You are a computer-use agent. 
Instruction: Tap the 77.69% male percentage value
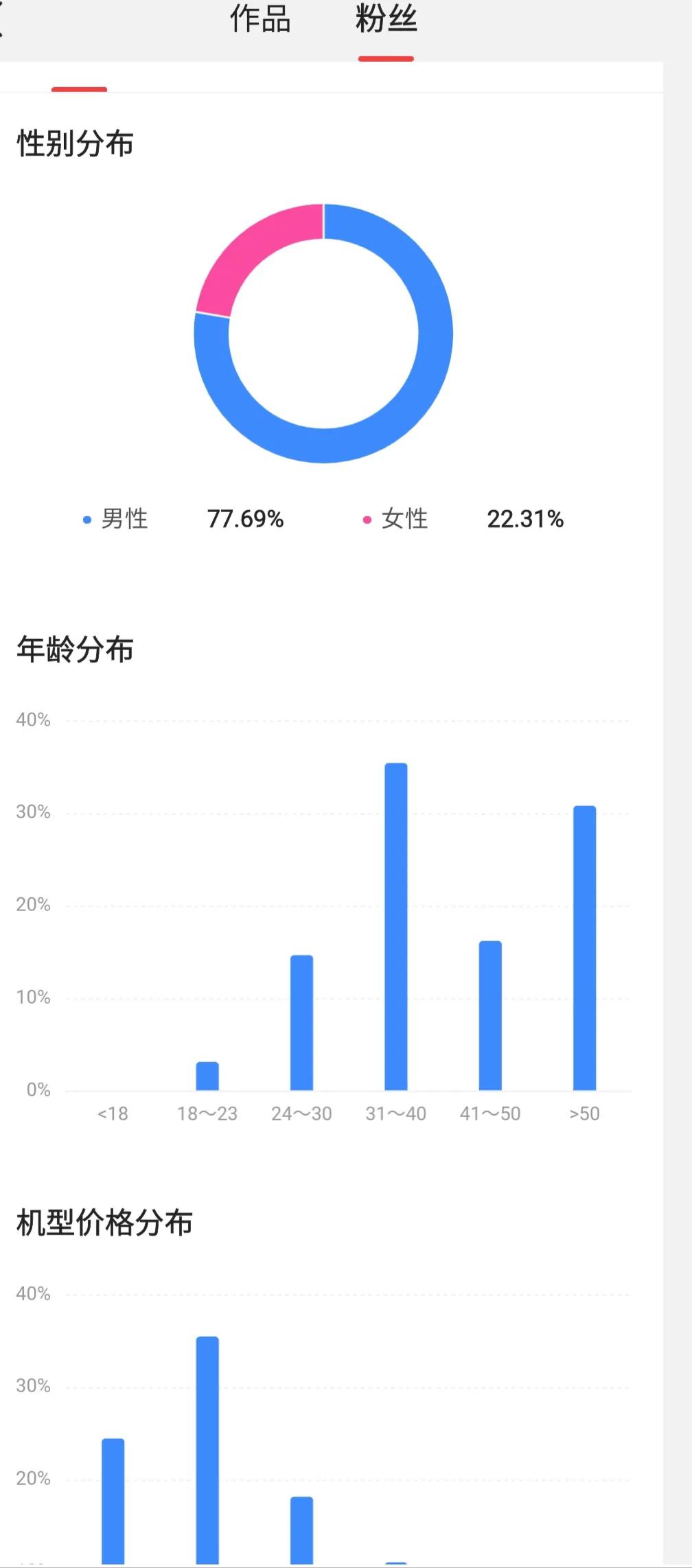[x=246, y=520]
